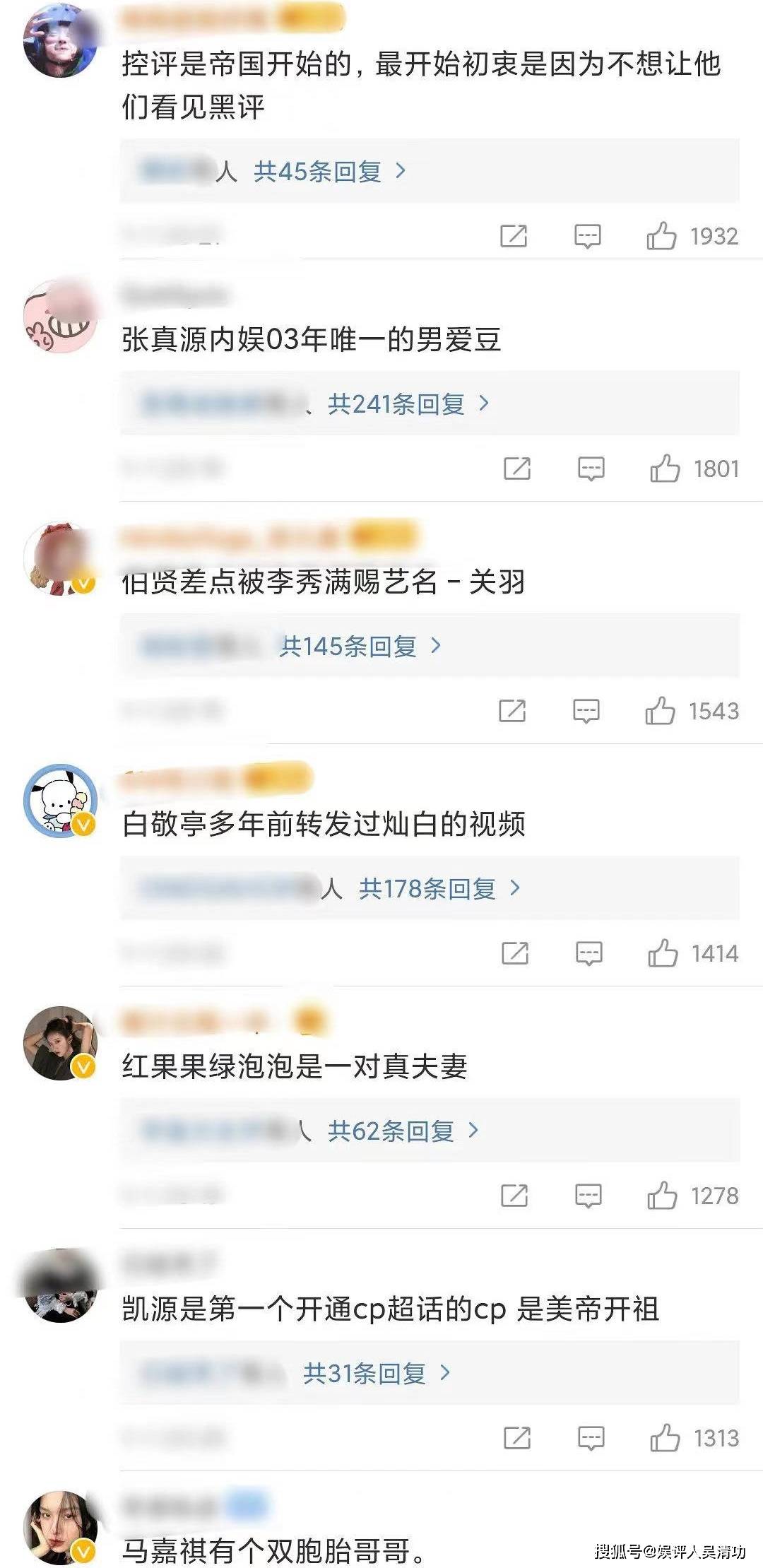Viewport: 763px width, 1568px height.
Task: Repost the 伯贤 关羽 comment
Action: (x=512, y=711)
